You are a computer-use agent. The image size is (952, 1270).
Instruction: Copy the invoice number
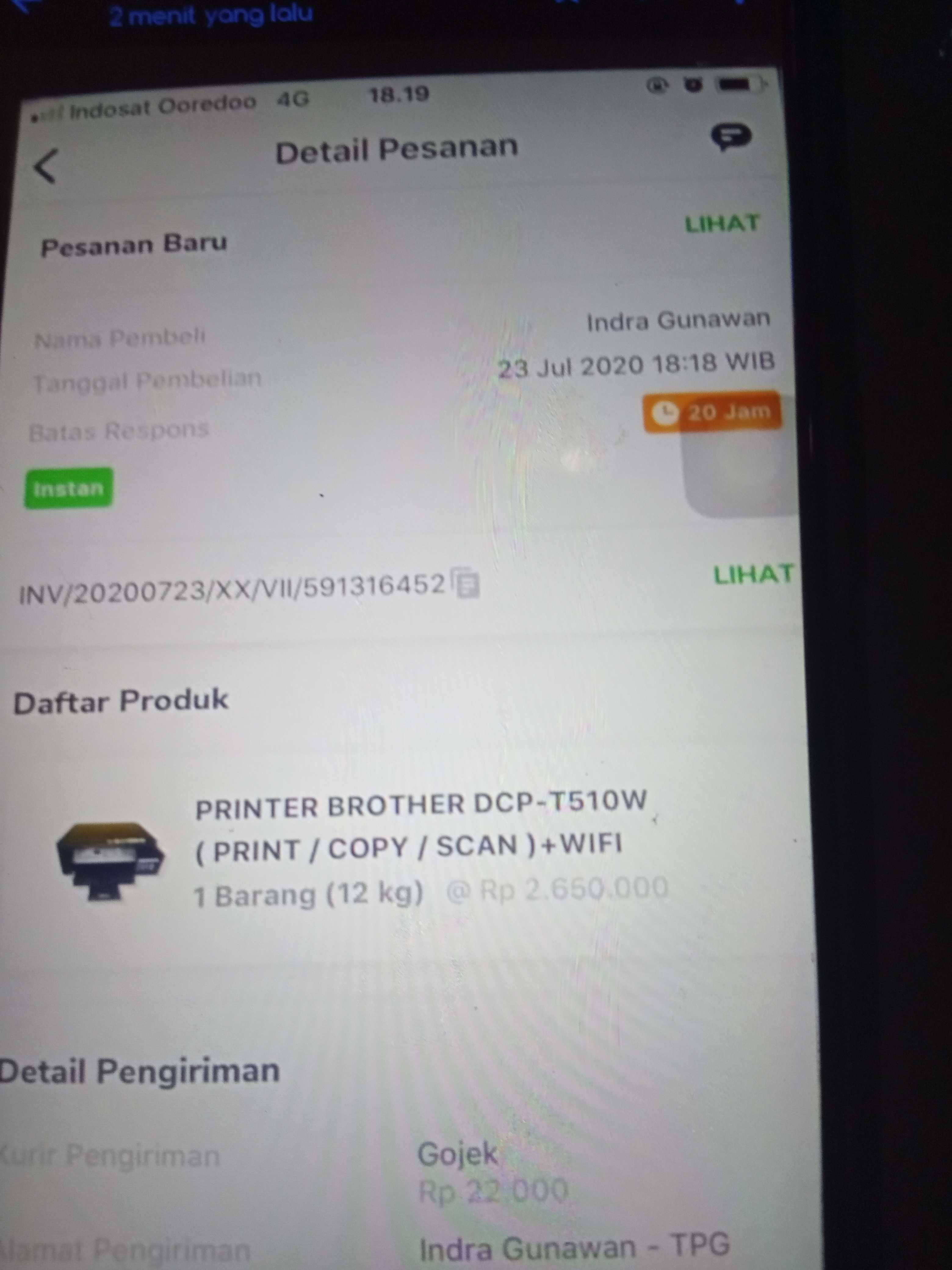pos(465,584)
